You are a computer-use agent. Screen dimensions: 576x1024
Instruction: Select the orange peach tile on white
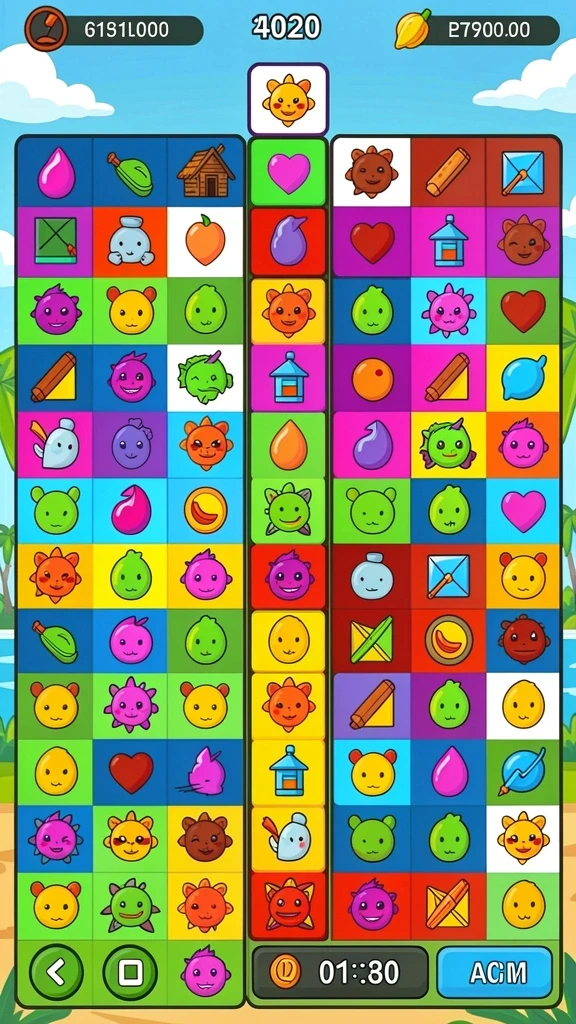[204, 241]
